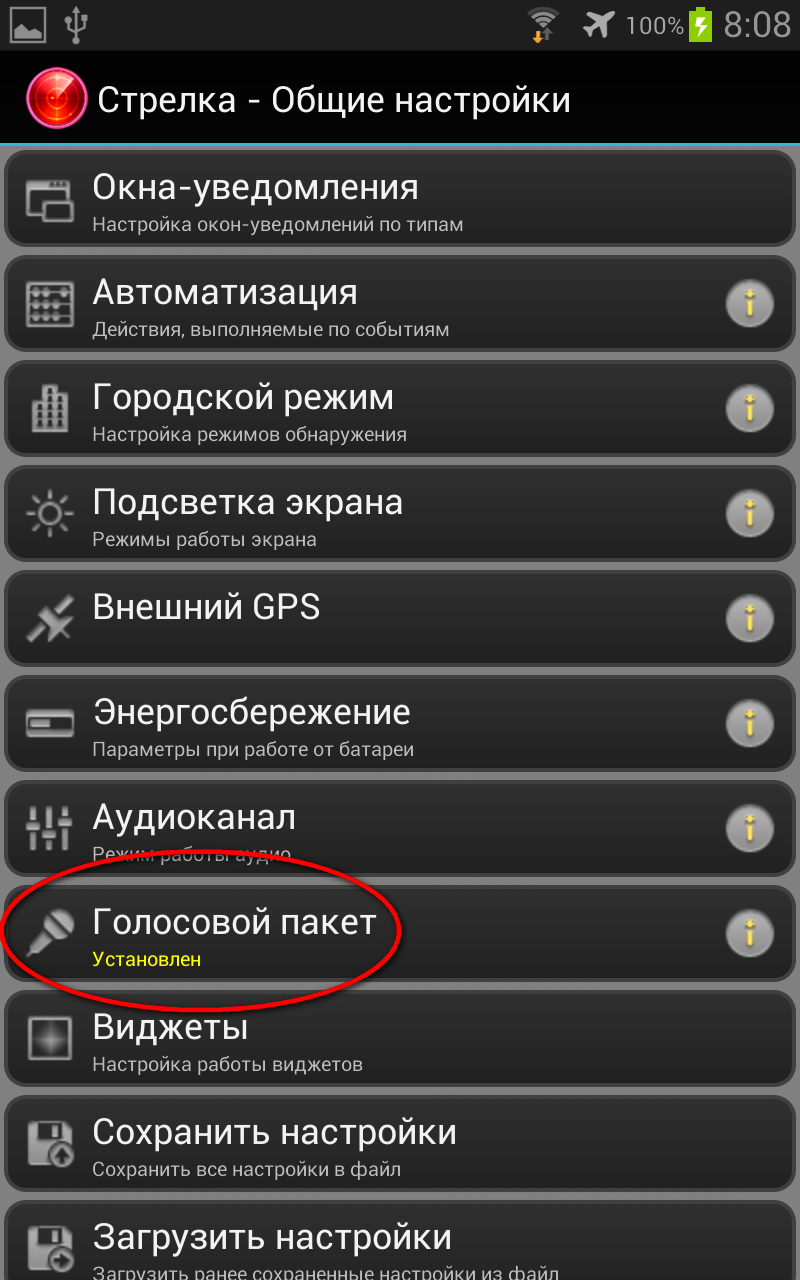Open the Автоматизация row
Viewport: 800px width, 1280px height.
pyautogui.click(x=400, y=304)
